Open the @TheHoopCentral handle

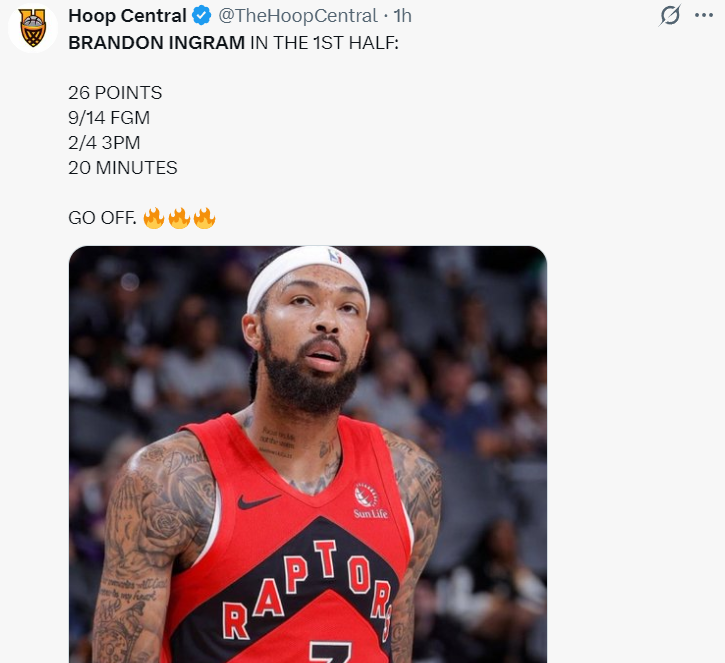(x=297, y=16)
